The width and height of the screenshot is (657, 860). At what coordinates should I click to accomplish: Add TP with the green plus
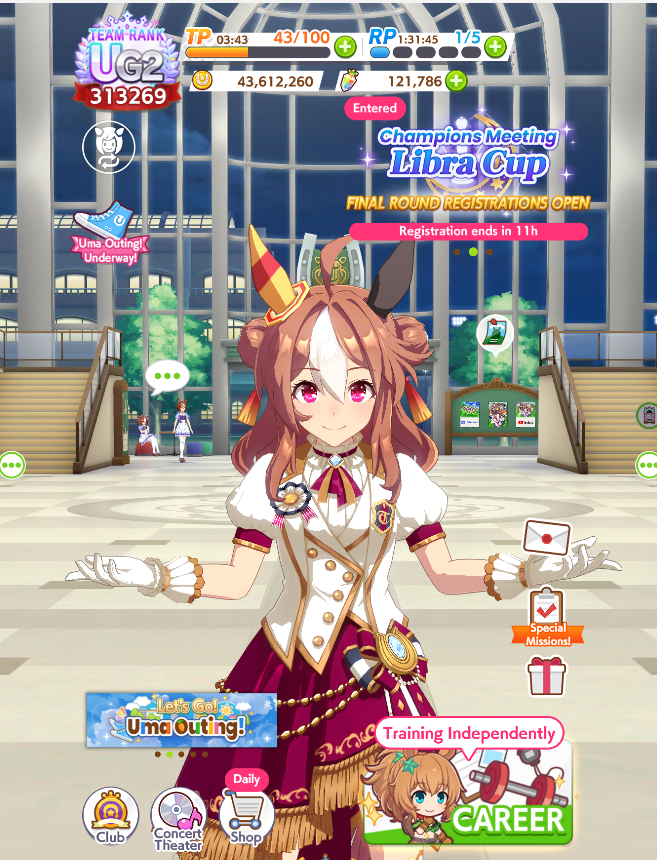click(x=345, y=47)
